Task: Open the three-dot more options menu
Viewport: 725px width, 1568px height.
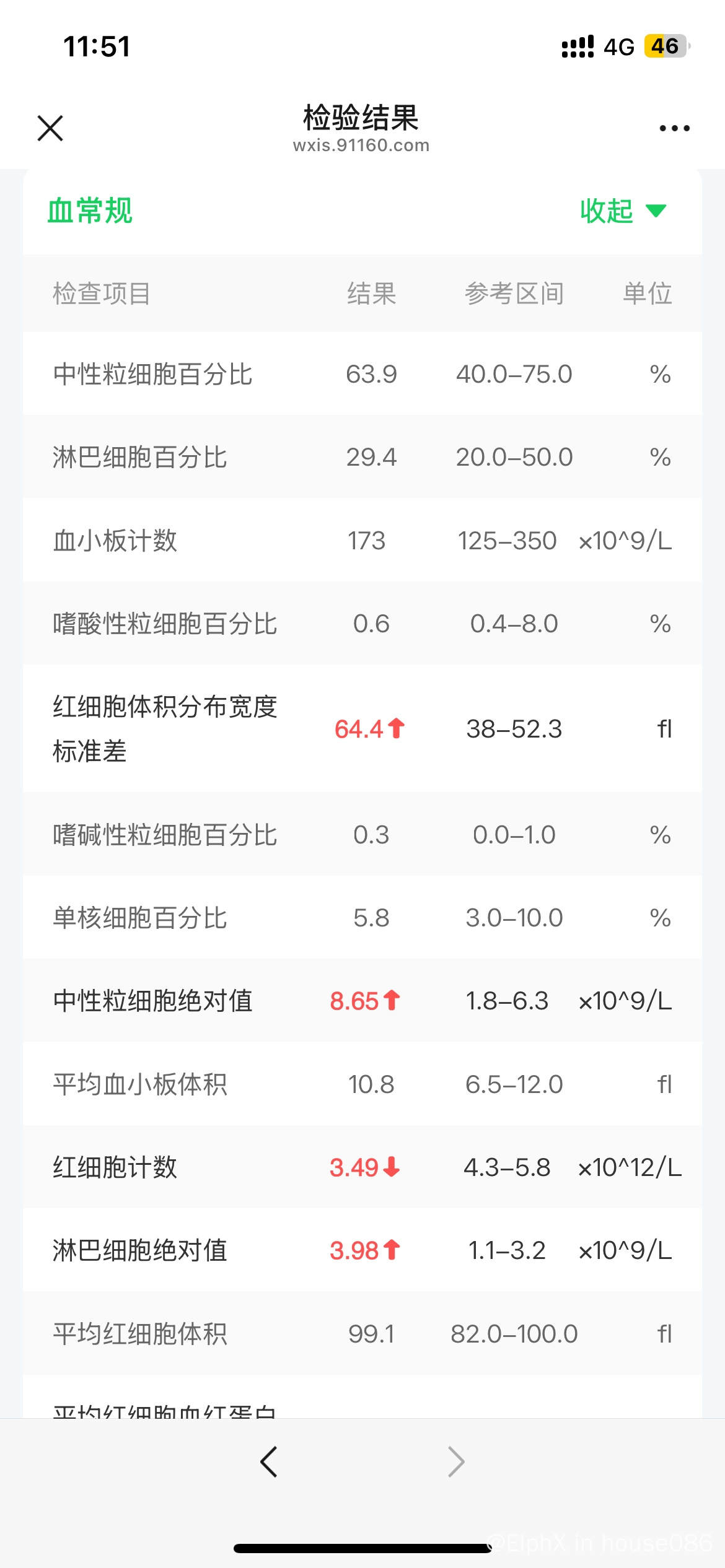Action: point(674,128)
